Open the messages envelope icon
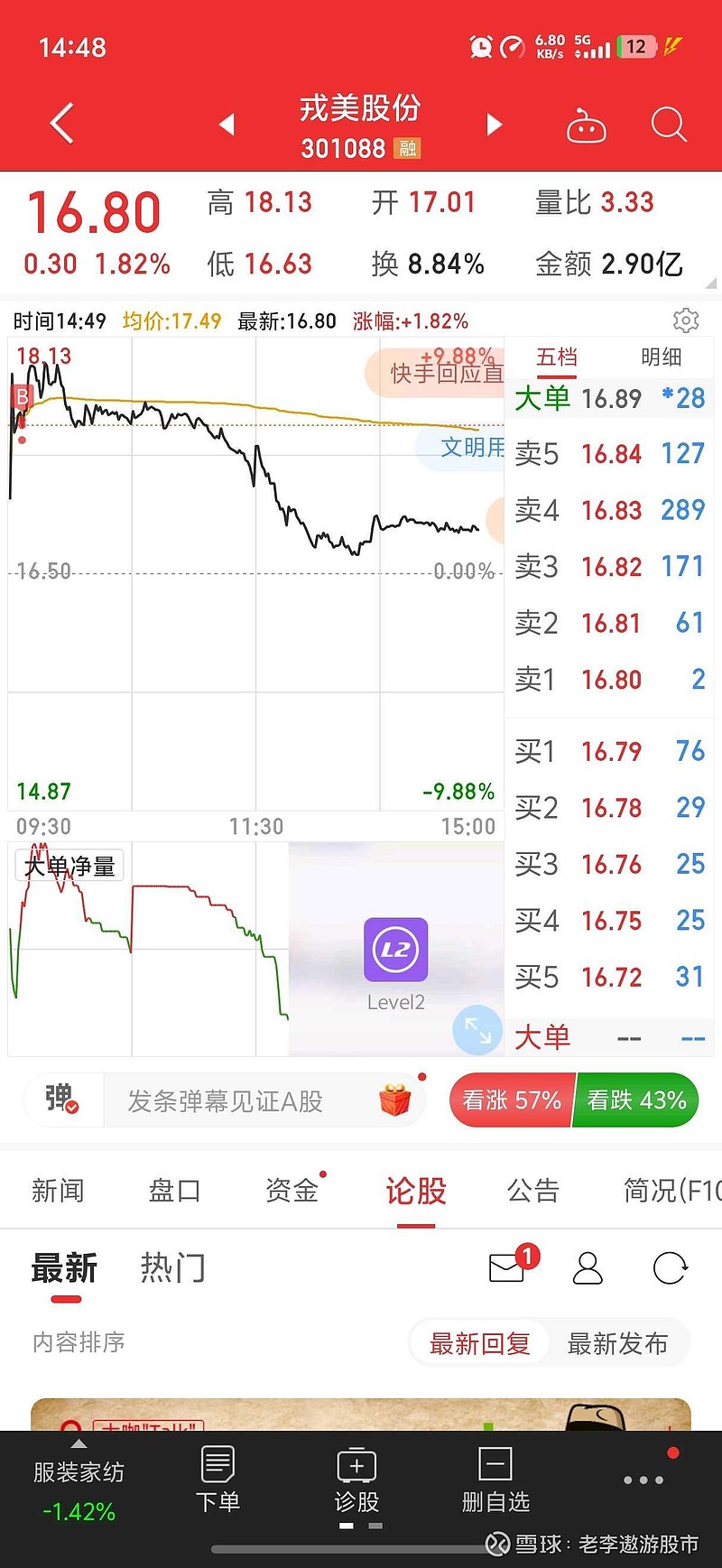Viewport: 722px width, 1568px height. click(507, 1268)
